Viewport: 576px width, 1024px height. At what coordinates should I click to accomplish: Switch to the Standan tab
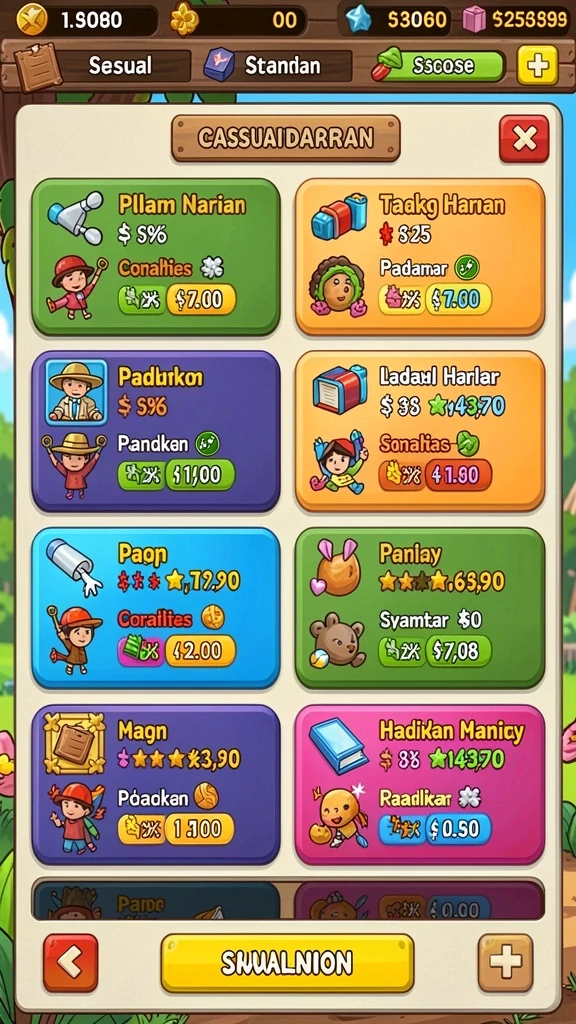pos(282,65)
